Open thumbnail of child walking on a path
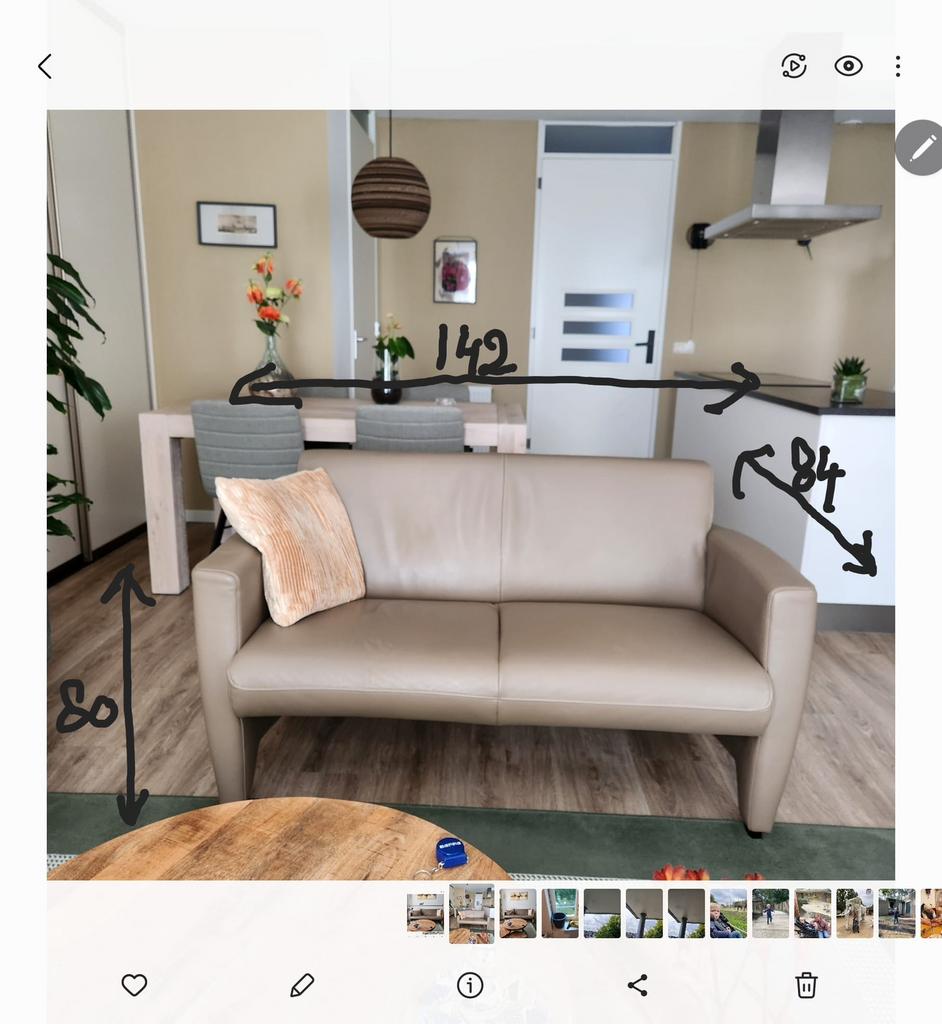The image size is (942, 1024). (x=770, y=913)
